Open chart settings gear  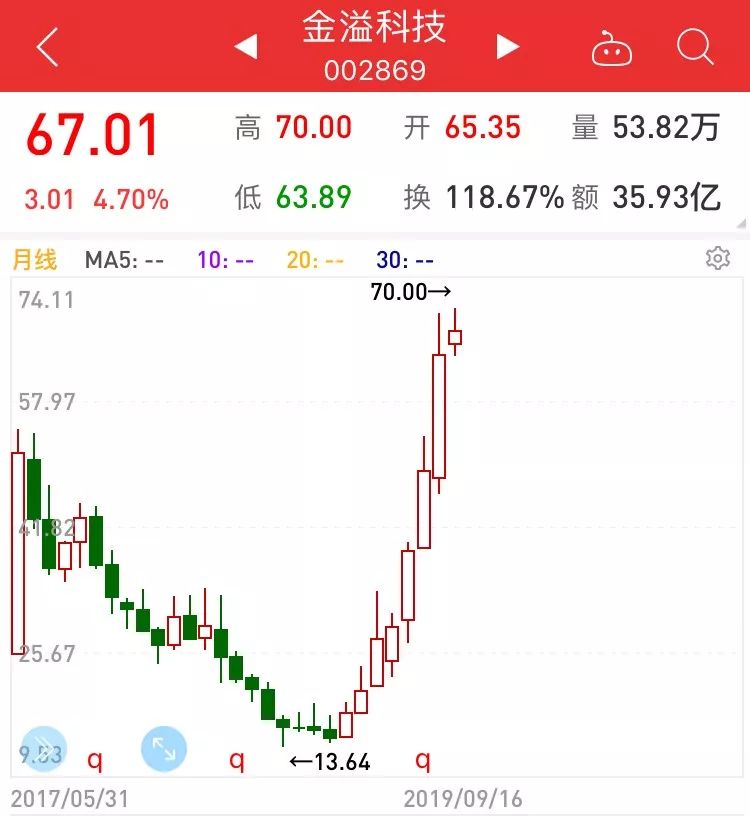coord(717,259)
